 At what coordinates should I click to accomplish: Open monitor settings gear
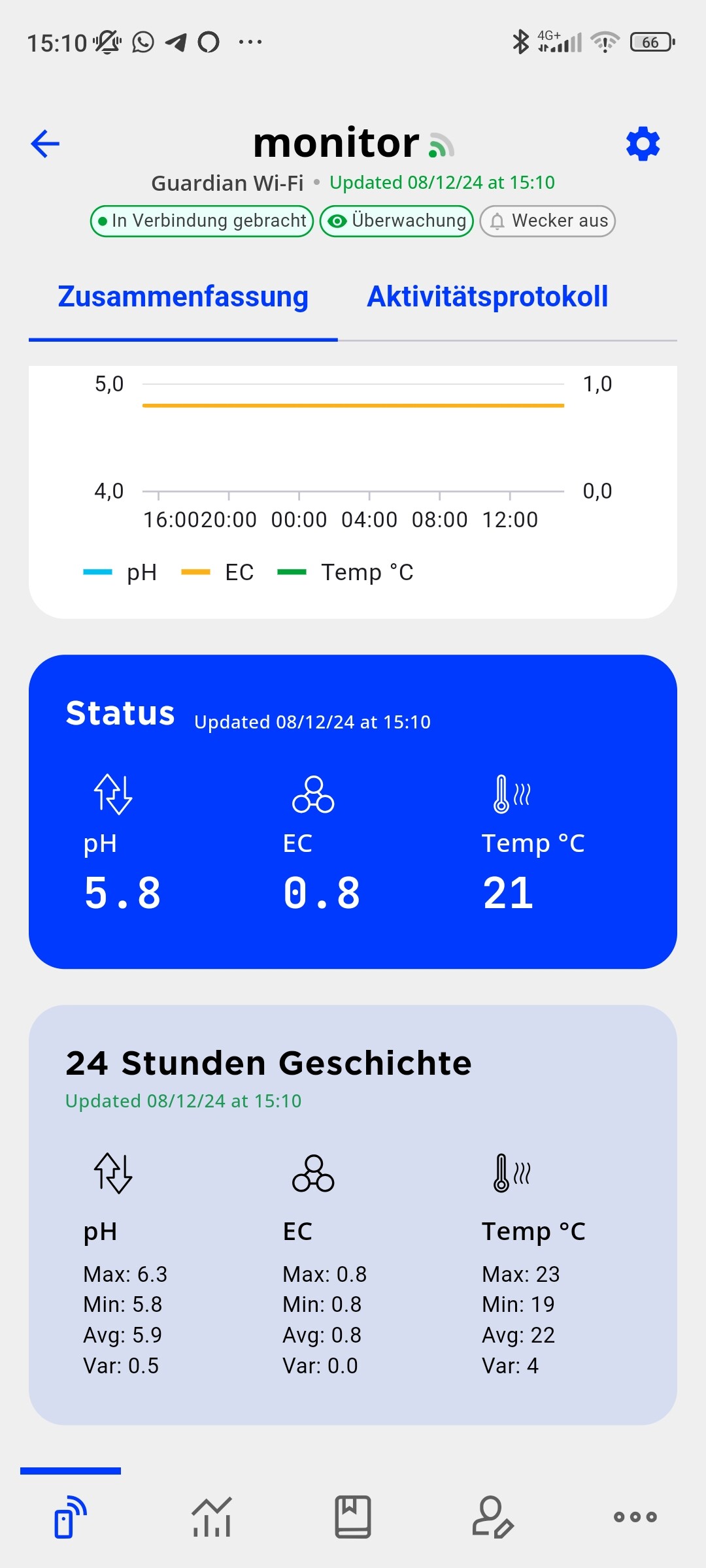(x=643, y=144)
